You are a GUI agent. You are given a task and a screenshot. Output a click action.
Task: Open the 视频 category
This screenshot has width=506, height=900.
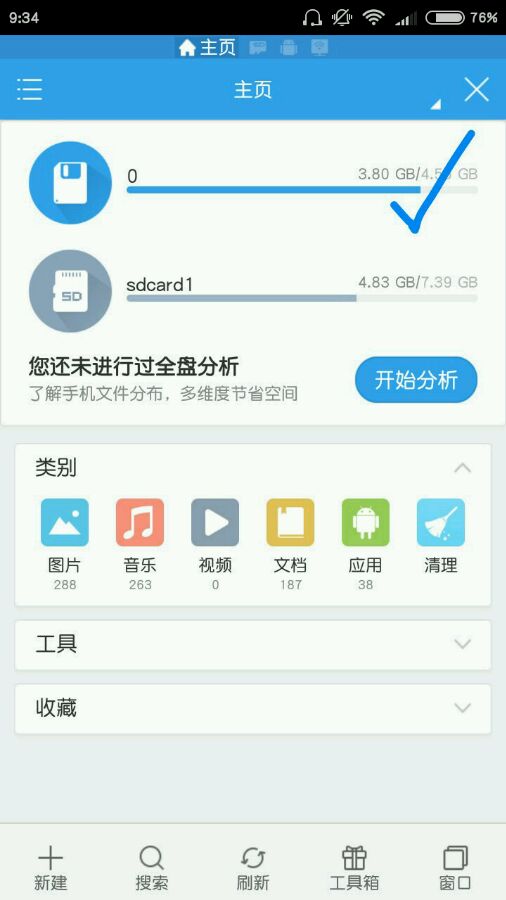pos(215,544)
